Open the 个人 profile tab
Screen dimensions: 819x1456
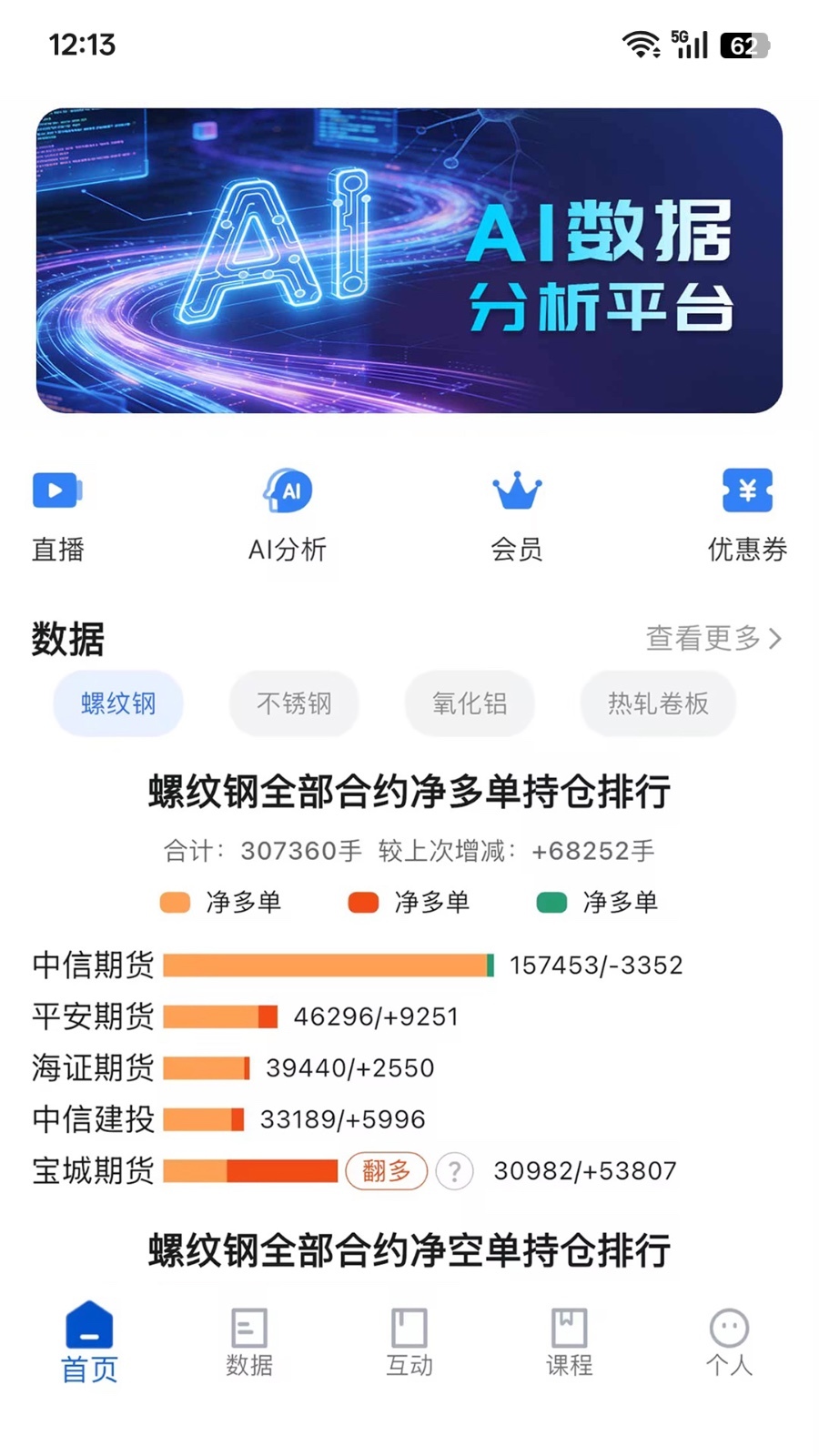click(729, 1343)
